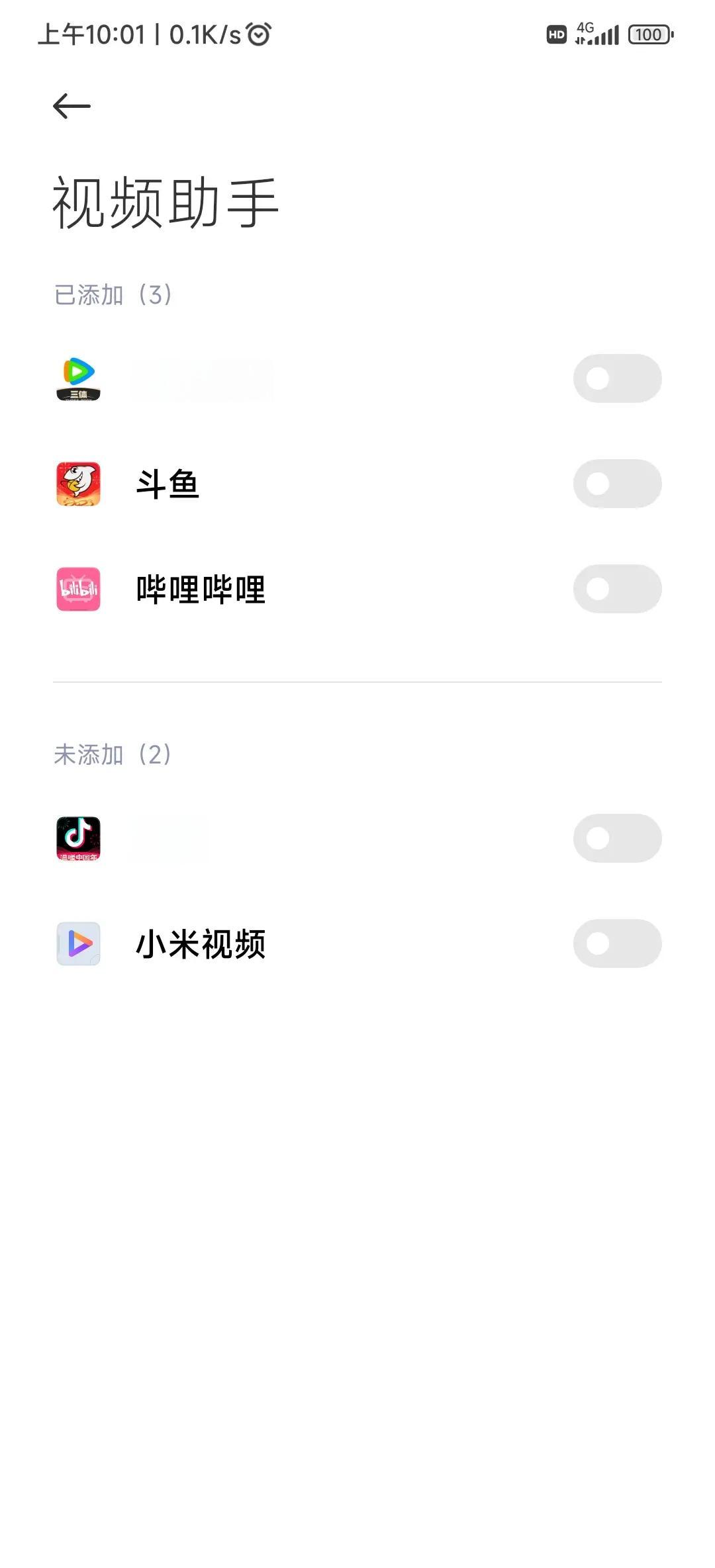Select the 斗鱼 (Douyu) app icon
715x1568 pixels.
coord(77,484)
